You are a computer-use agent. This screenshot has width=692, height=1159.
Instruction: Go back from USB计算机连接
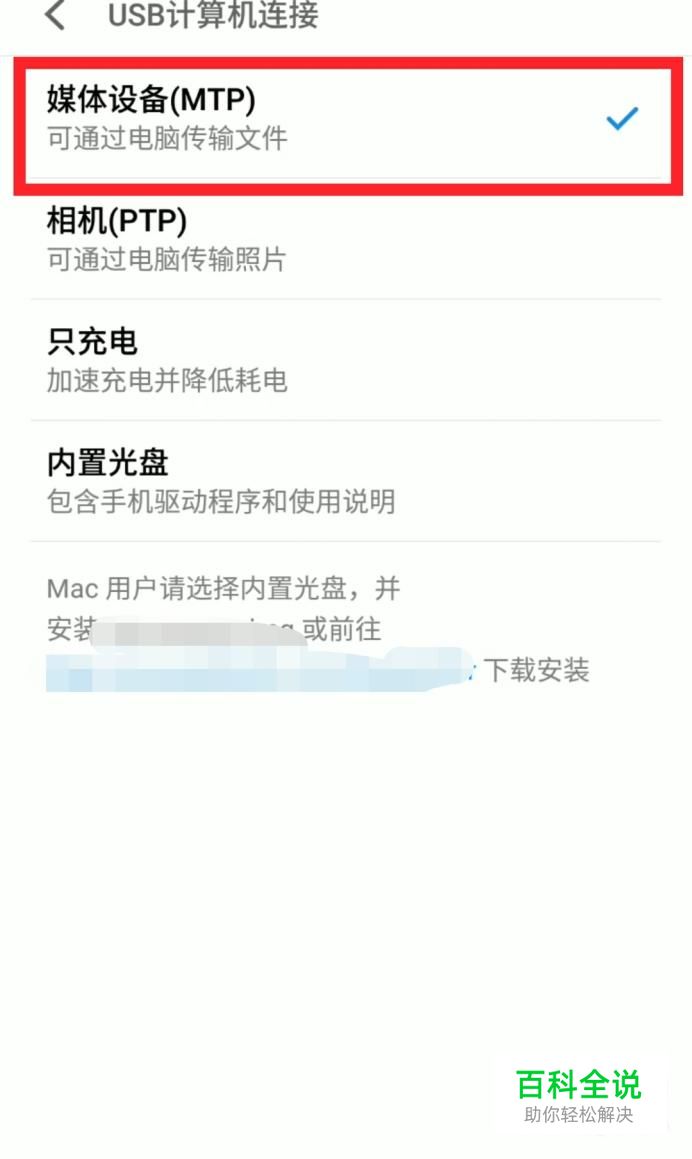coord(55,16)
